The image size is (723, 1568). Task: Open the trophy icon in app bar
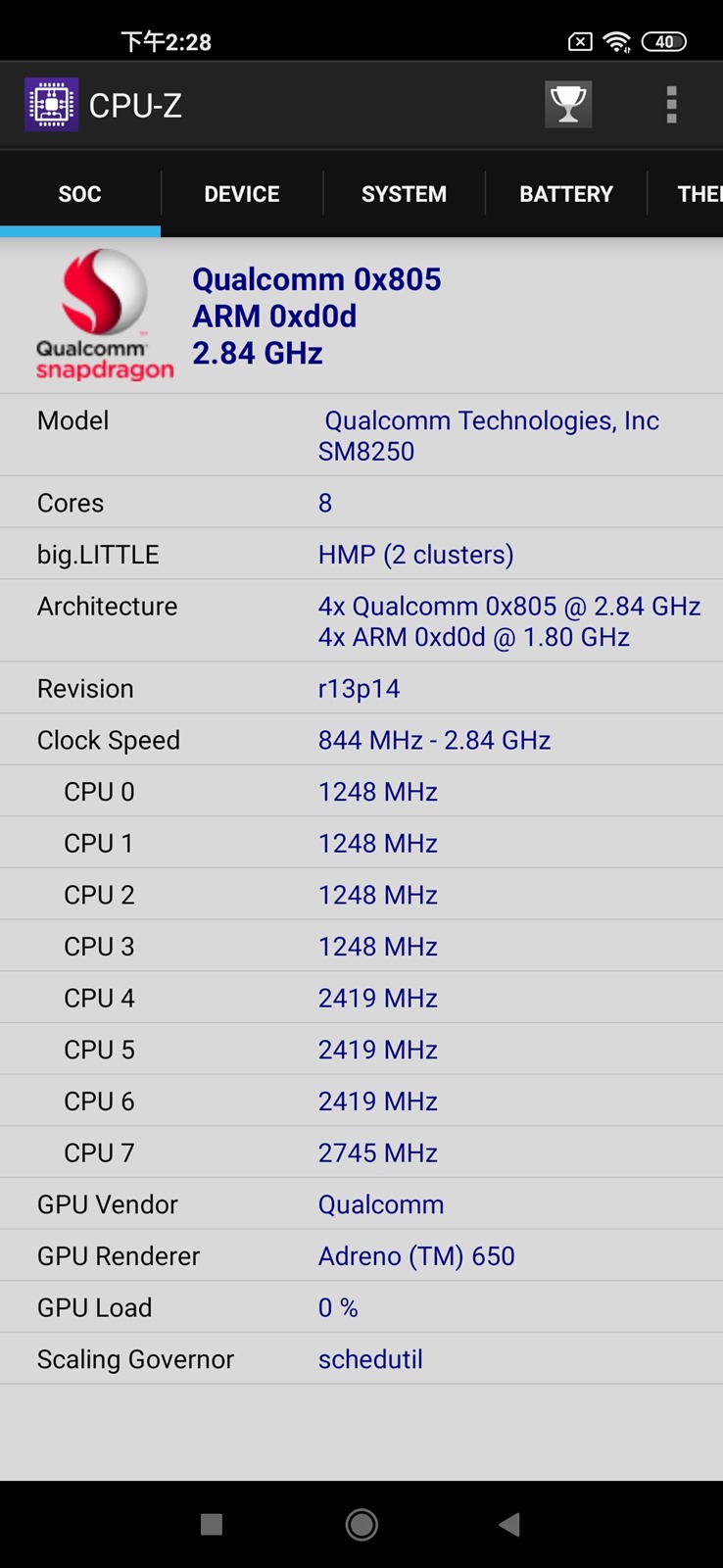tap(568, 104)
